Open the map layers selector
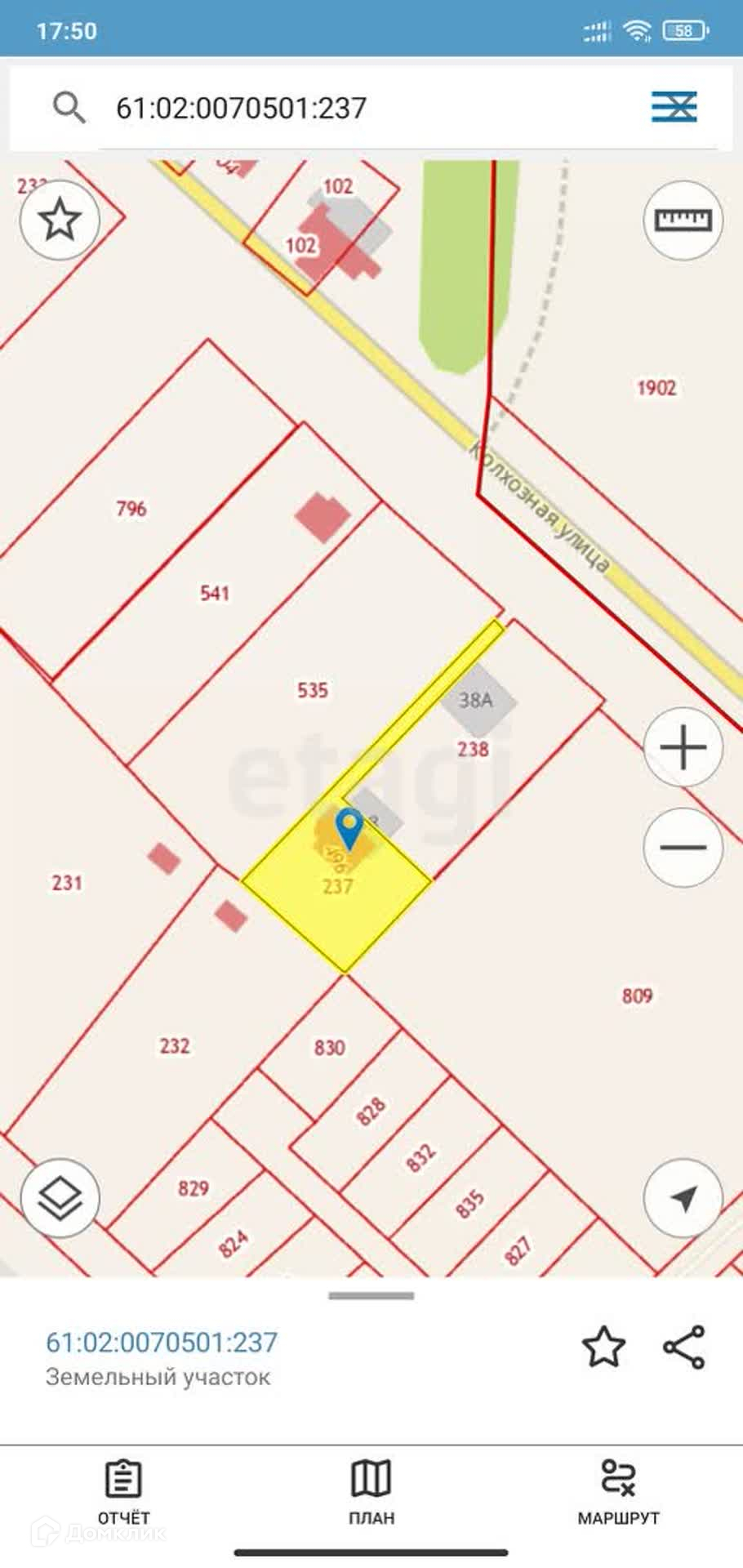 click(60, 1198)
